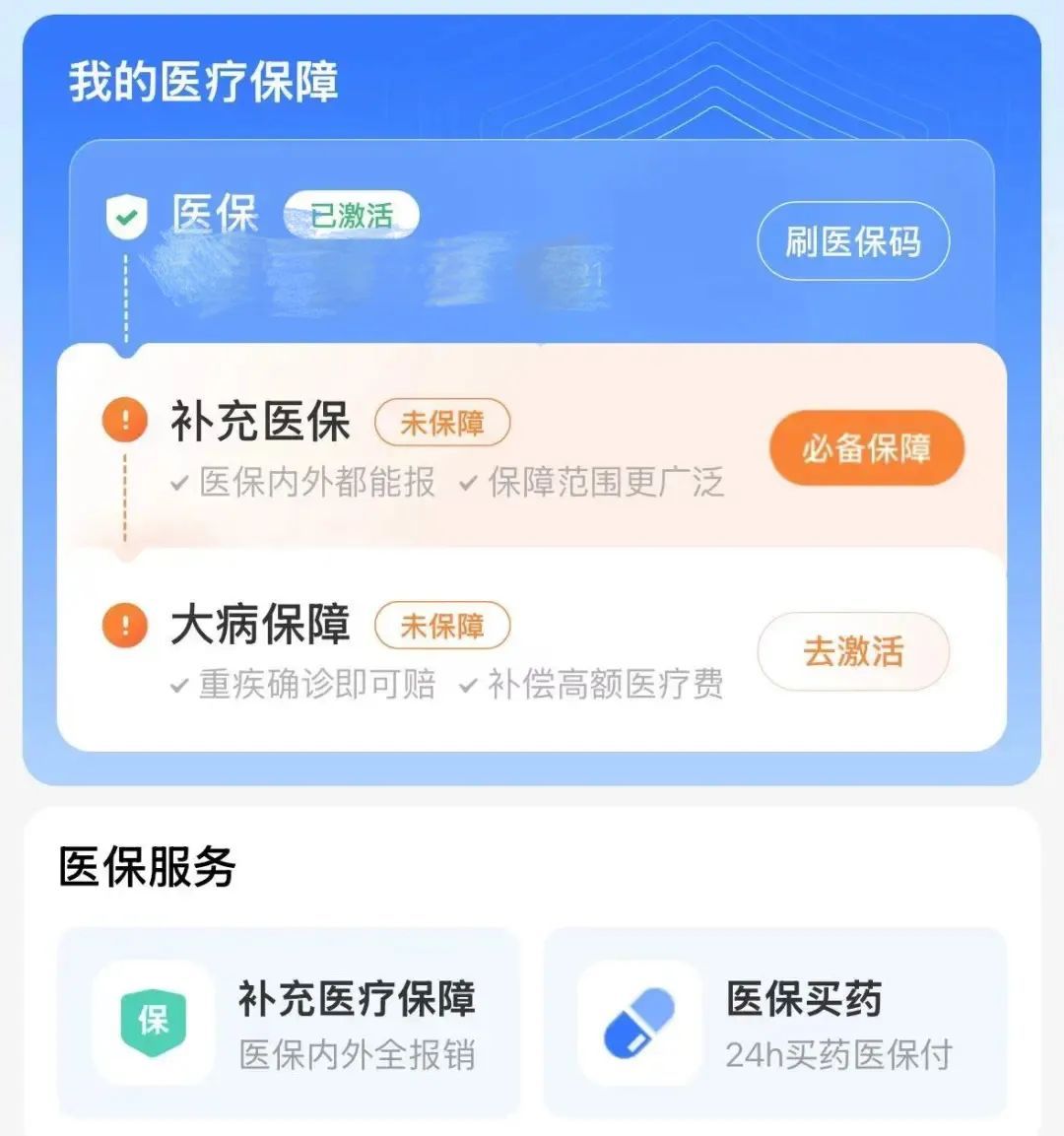
Task: Open the 医保买药 service card
Action: click(x=775, y=1022)
